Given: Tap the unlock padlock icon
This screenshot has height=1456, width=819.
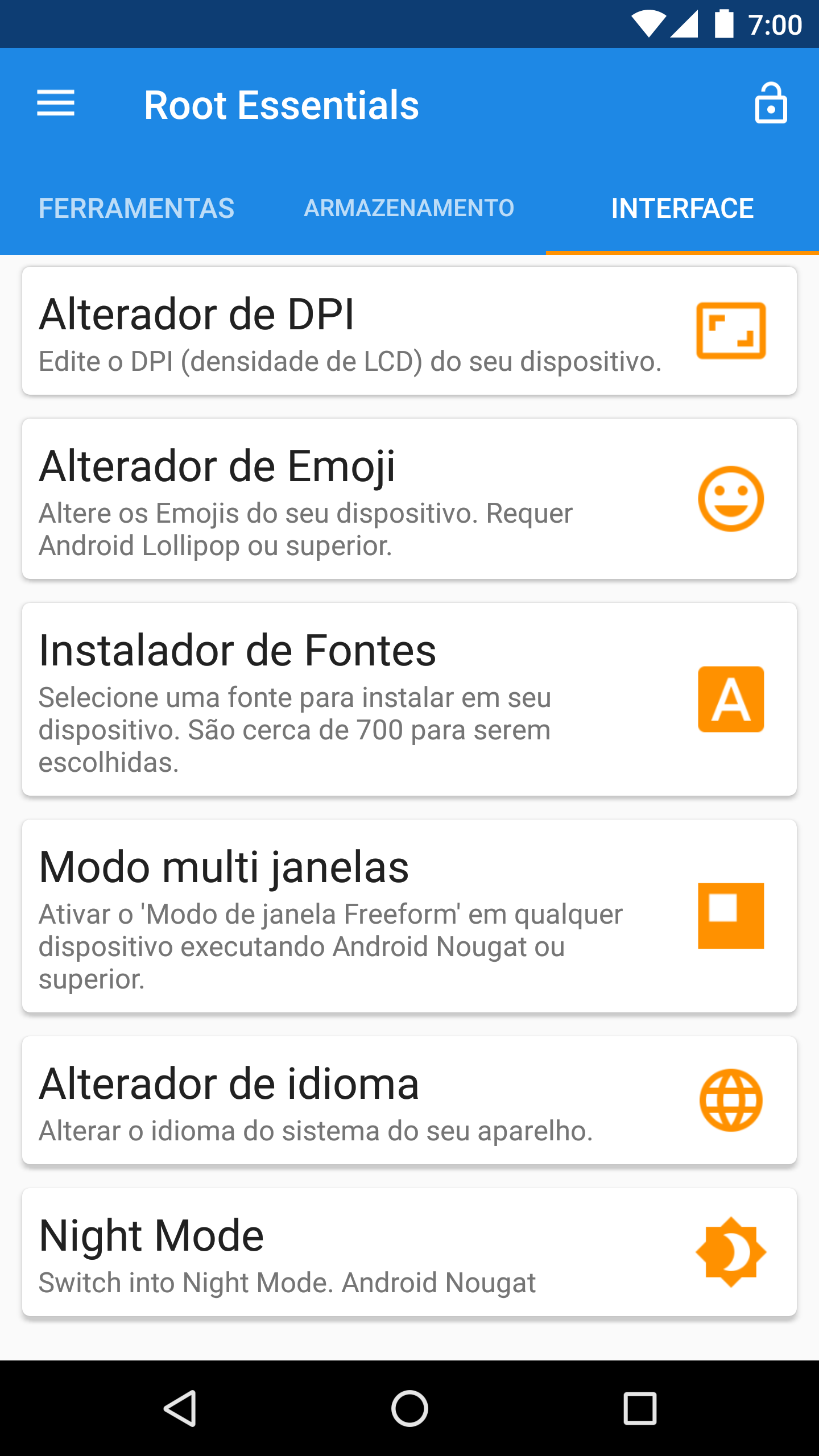Looking at the screenshot, I should (x=771, y=104).
